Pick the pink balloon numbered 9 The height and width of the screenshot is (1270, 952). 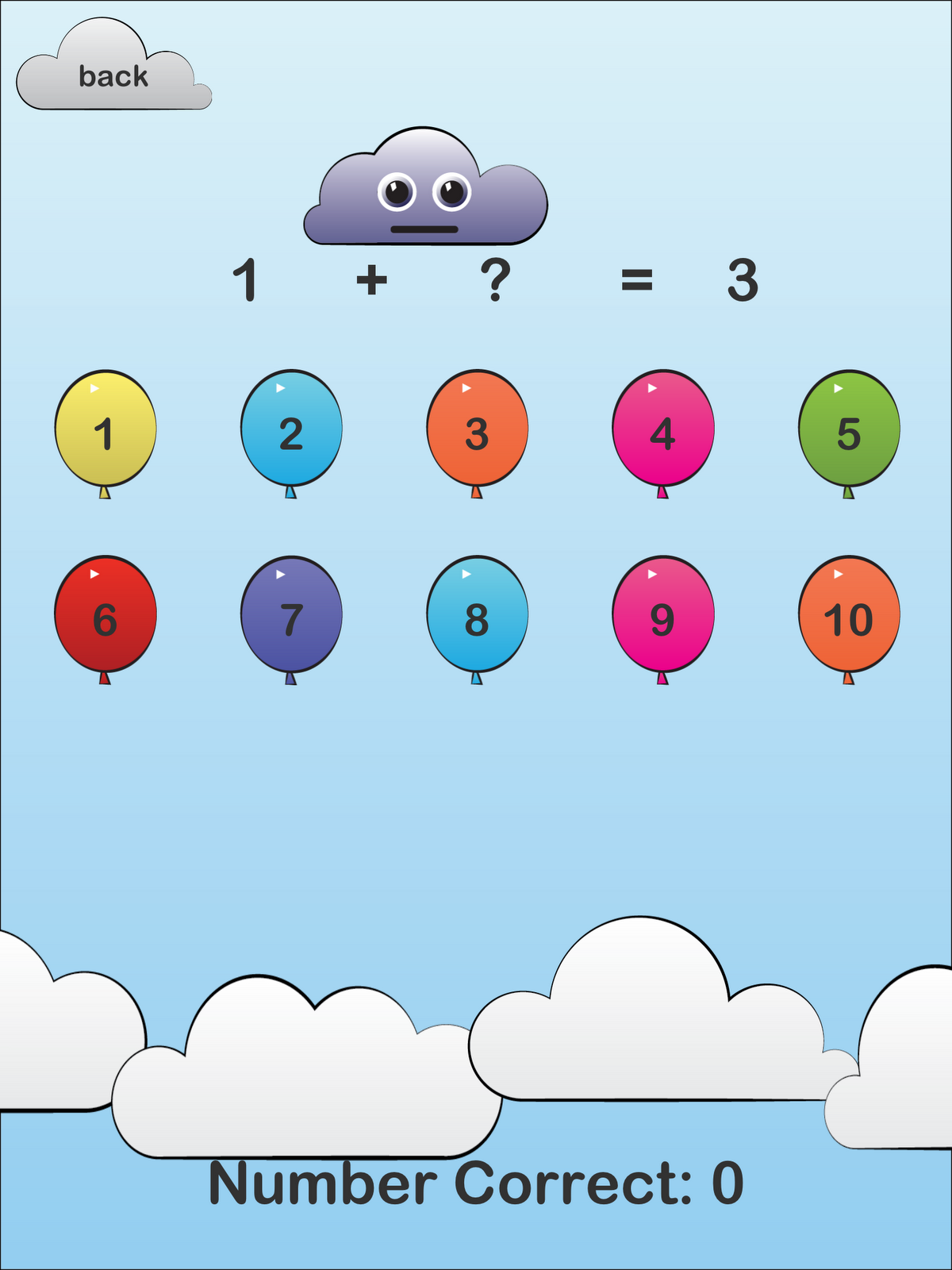click(663, 619)
